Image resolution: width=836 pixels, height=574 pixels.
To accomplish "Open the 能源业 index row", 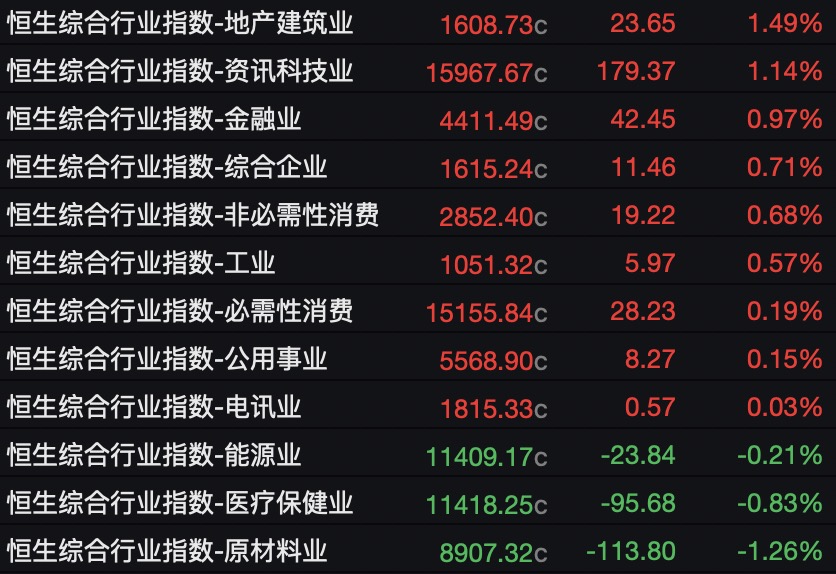I will coord(155,455).
